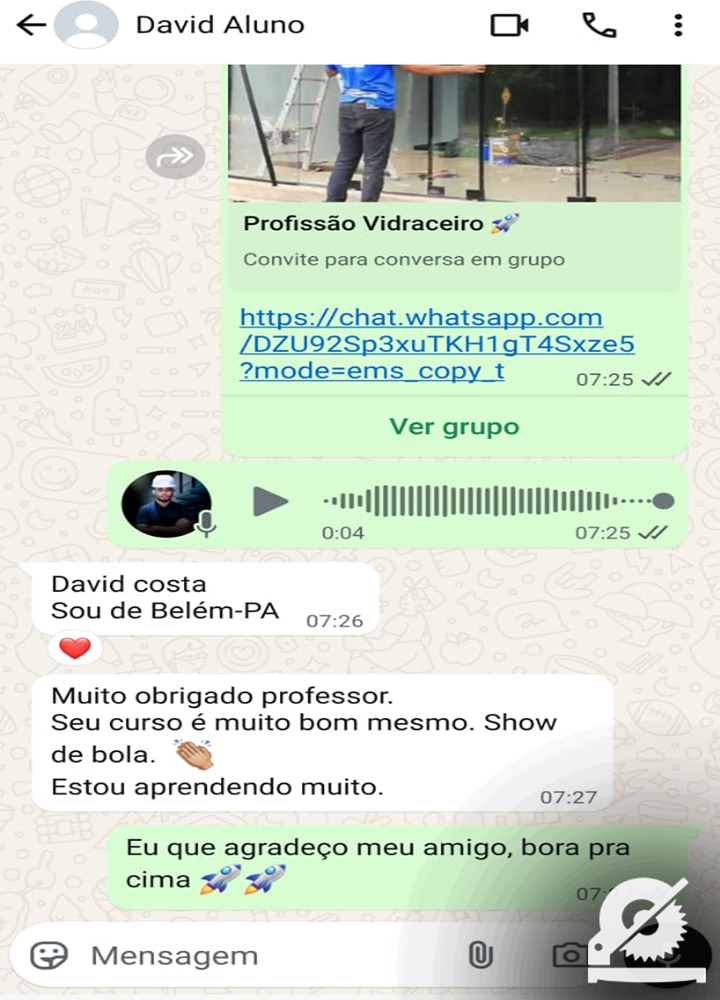Play the 0:04 voice message
The image size is (720, 1000).
(270, 501)
